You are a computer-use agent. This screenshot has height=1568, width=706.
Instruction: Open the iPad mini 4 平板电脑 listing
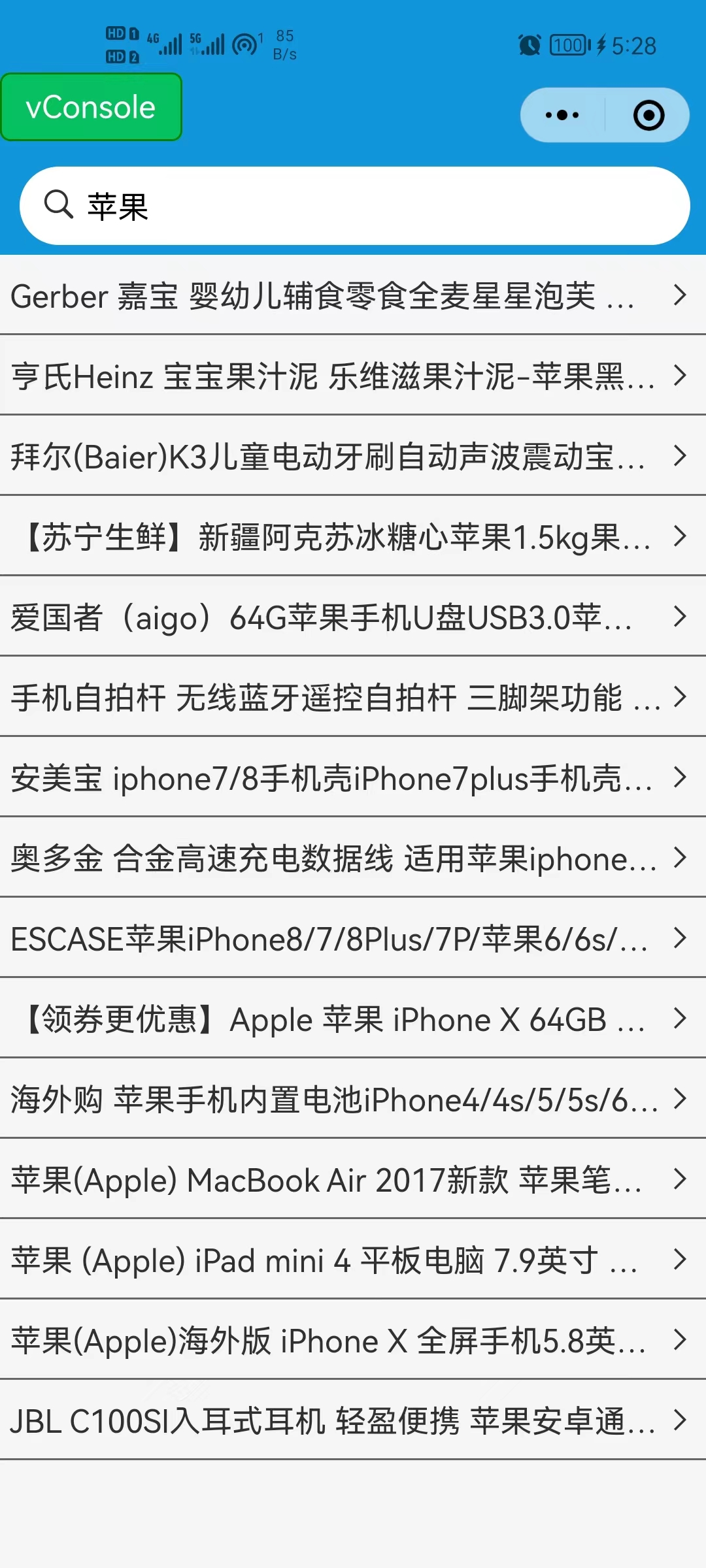point(327,1260)
